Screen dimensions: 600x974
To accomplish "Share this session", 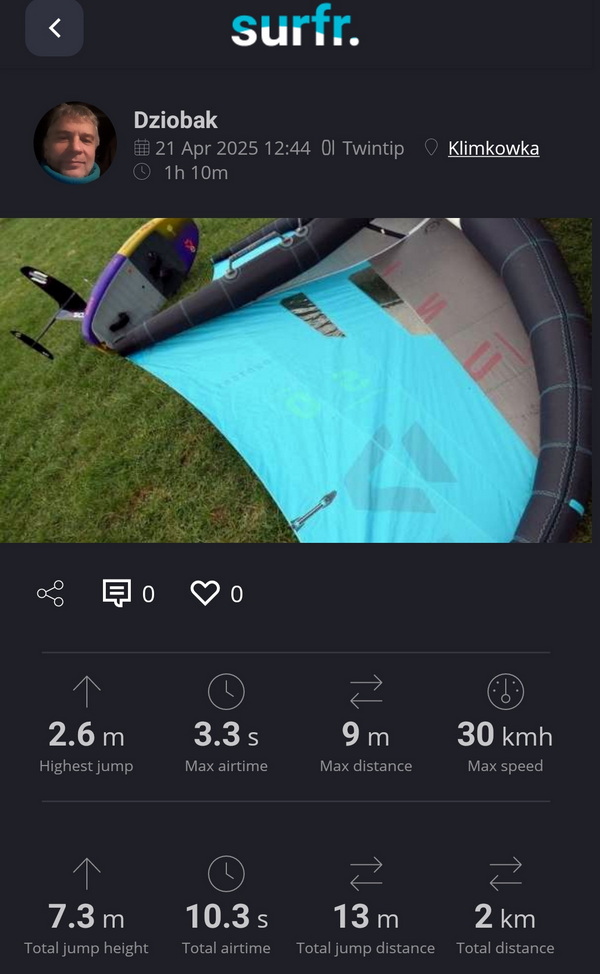I will pos(50,593).
